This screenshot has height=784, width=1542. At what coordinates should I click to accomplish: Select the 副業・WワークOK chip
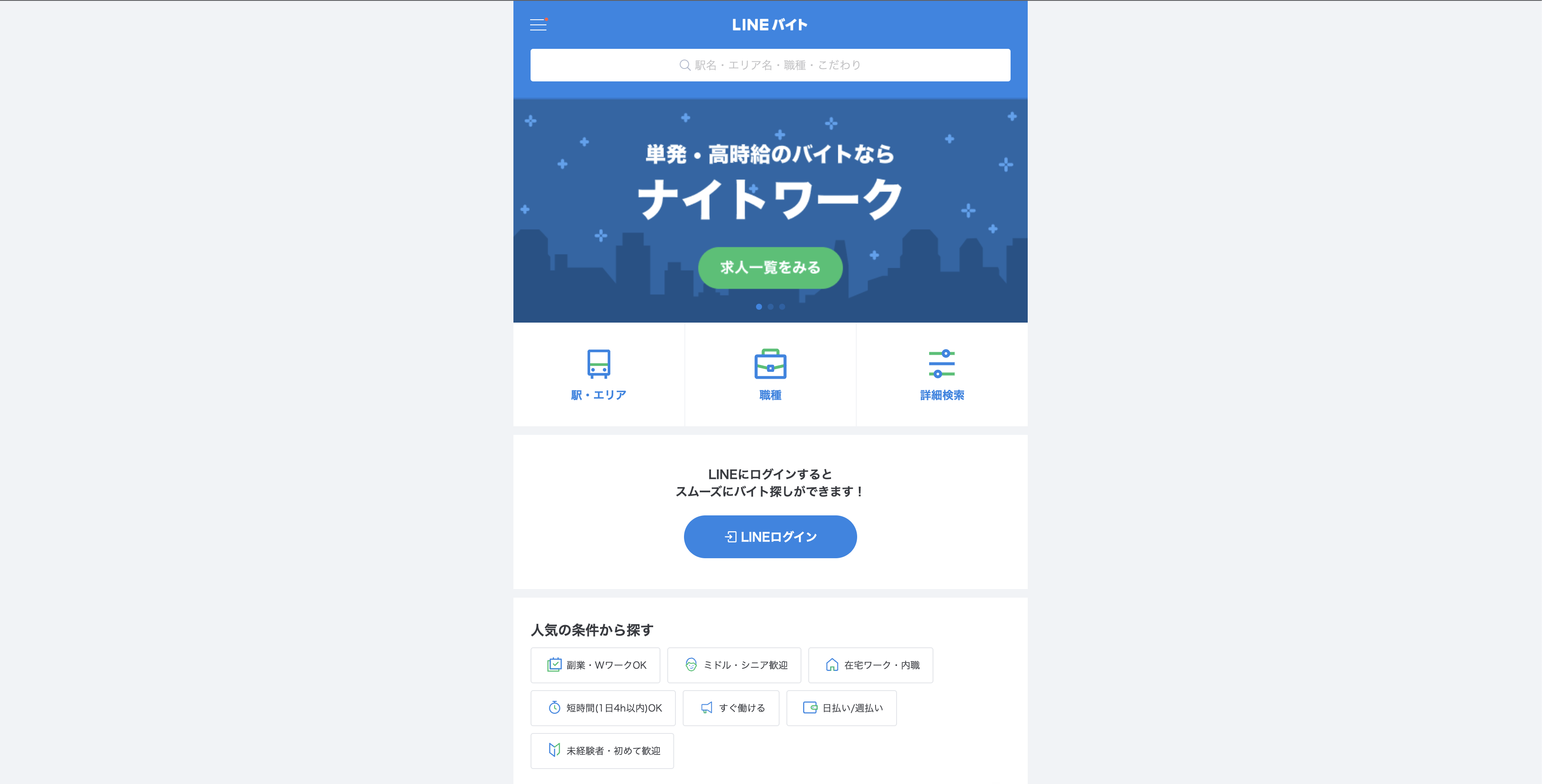(x=595, y=665)
